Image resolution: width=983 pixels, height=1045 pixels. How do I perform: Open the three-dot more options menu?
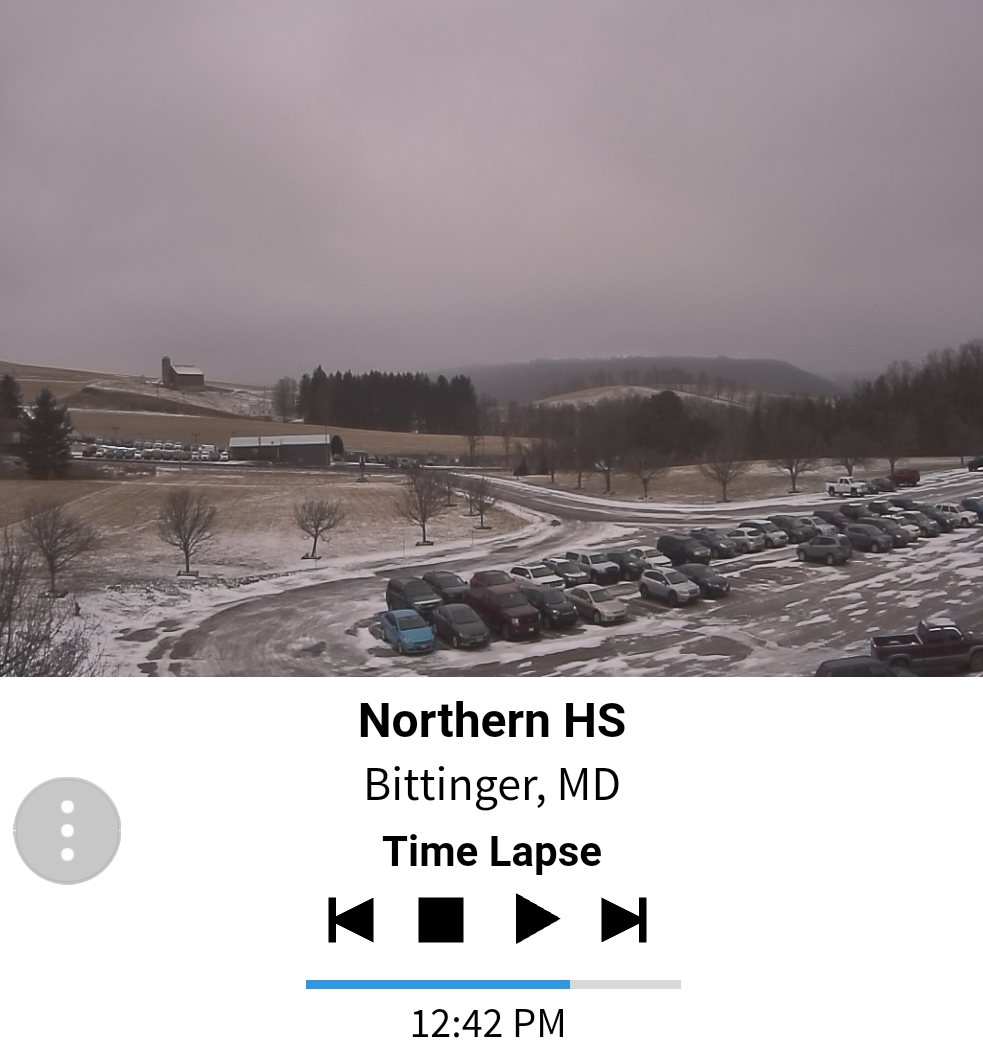67,831
